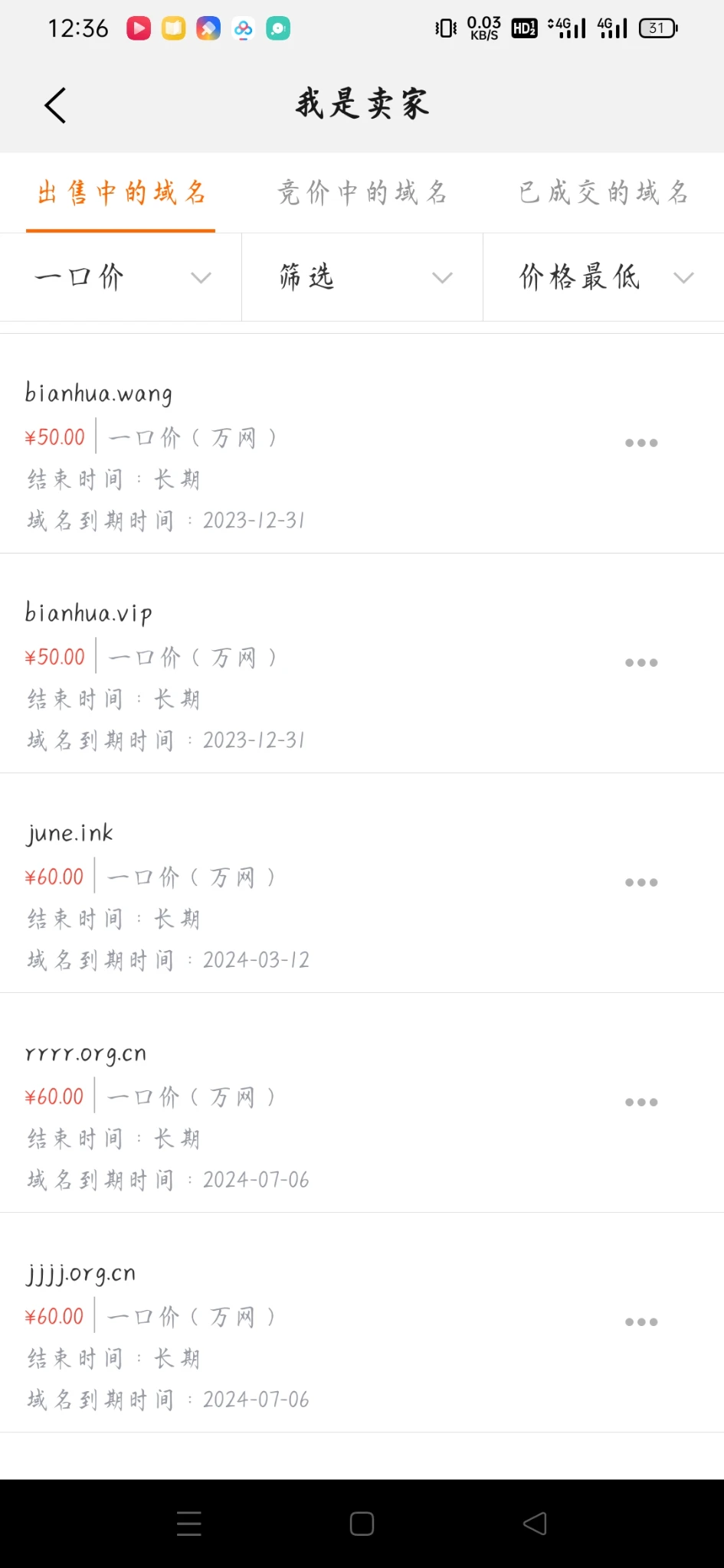This screenshot has width=724, height=1568.
Task: Open more options for jjjj.org.cn
Action: click(x=641, y=1321)
